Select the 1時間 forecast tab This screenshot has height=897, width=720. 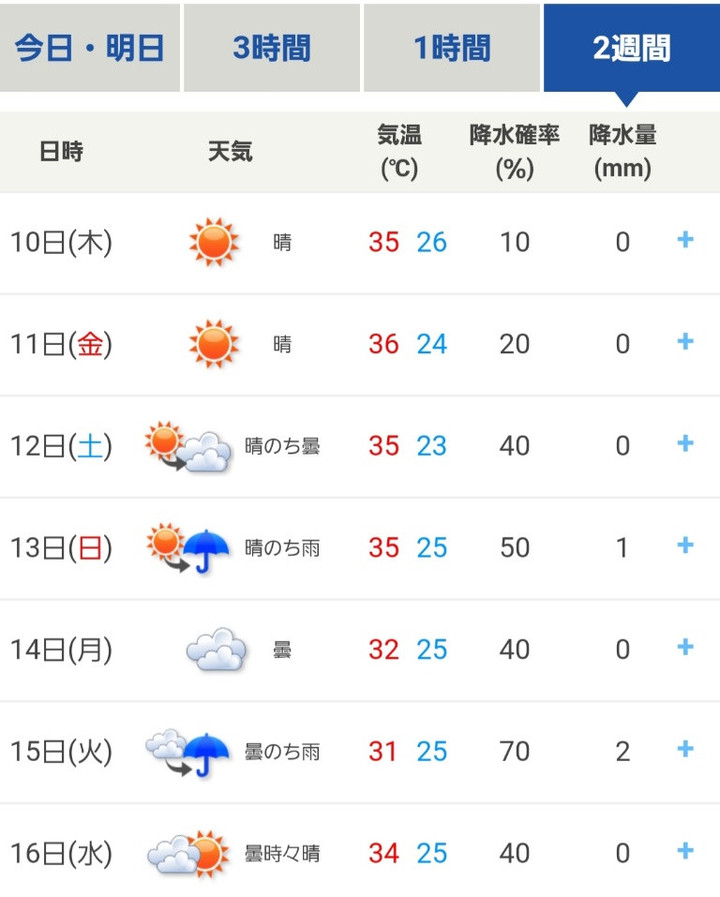tap(450, 47)
